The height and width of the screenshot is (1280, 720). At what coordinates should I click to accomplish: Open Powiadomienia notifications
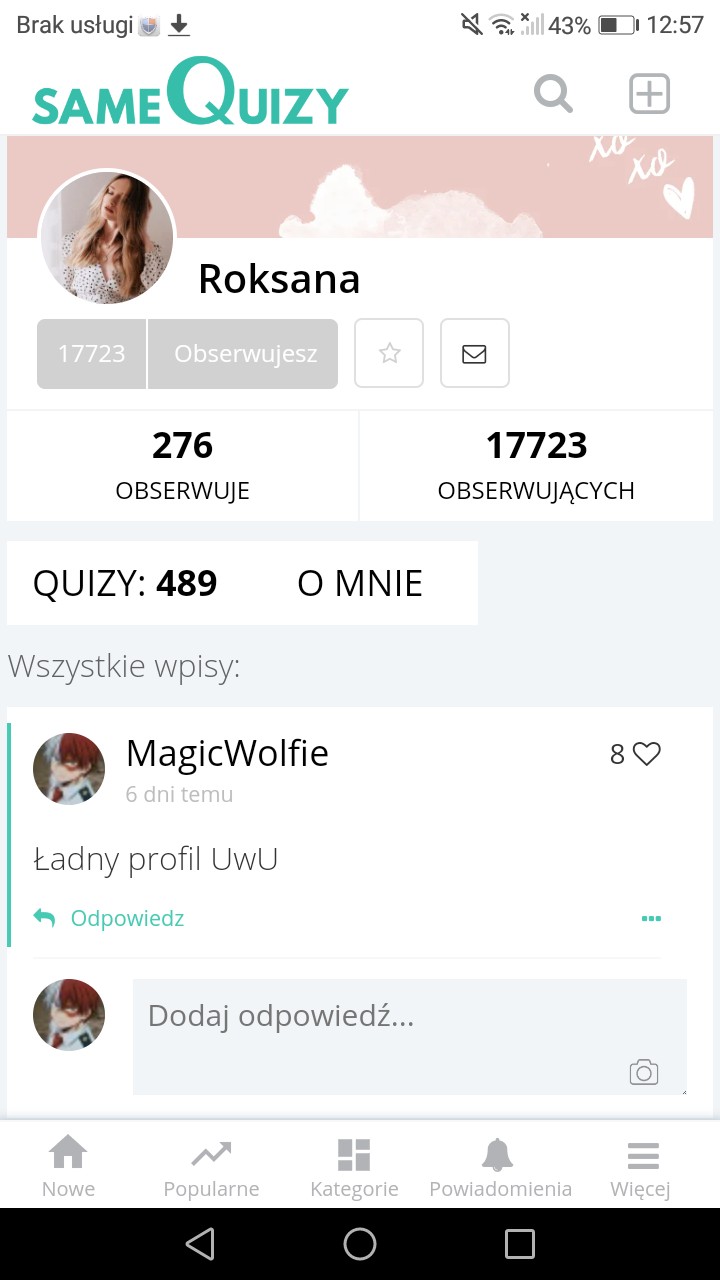pyautogui.click(x=500, y=1168)
